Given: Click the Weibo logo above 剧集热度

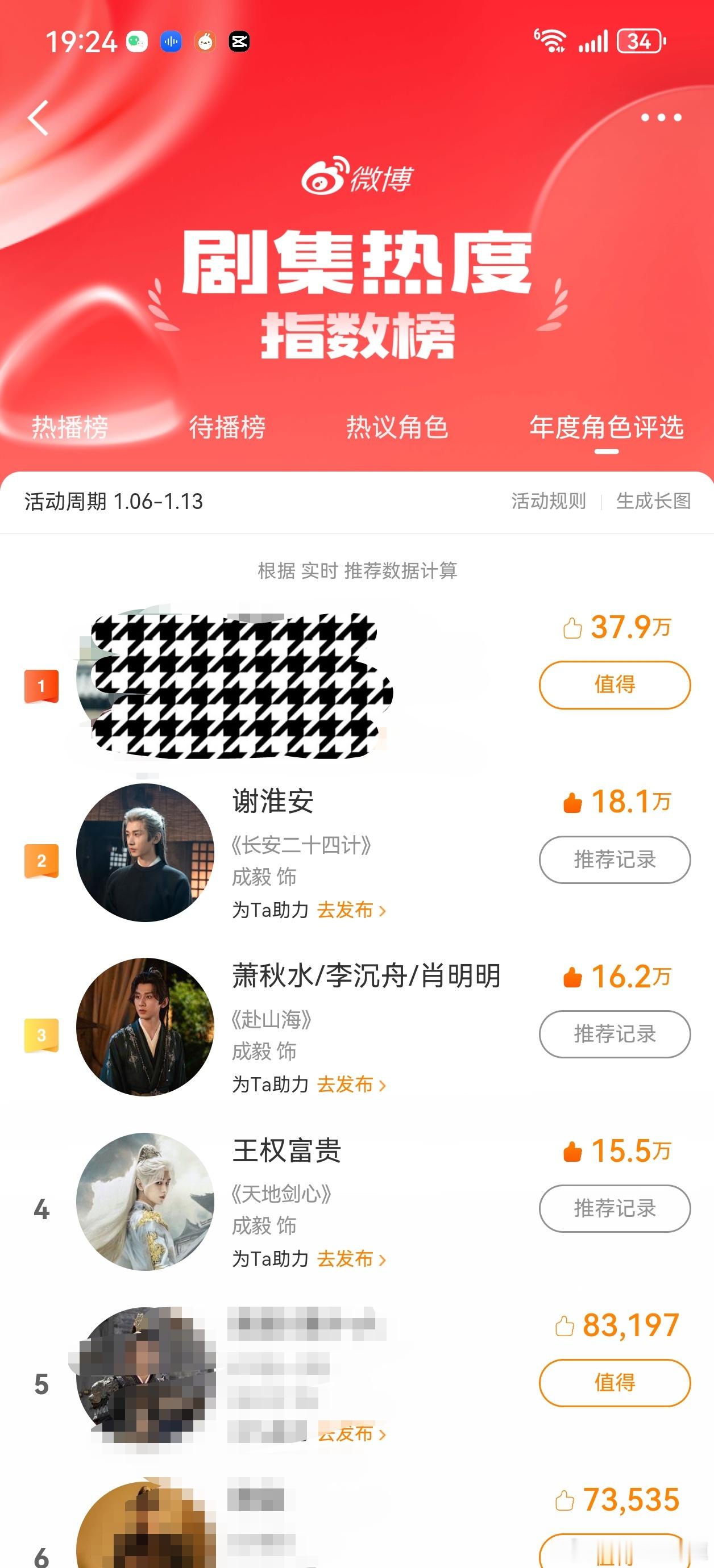Looking at the screenshot, I should (357, 177).
